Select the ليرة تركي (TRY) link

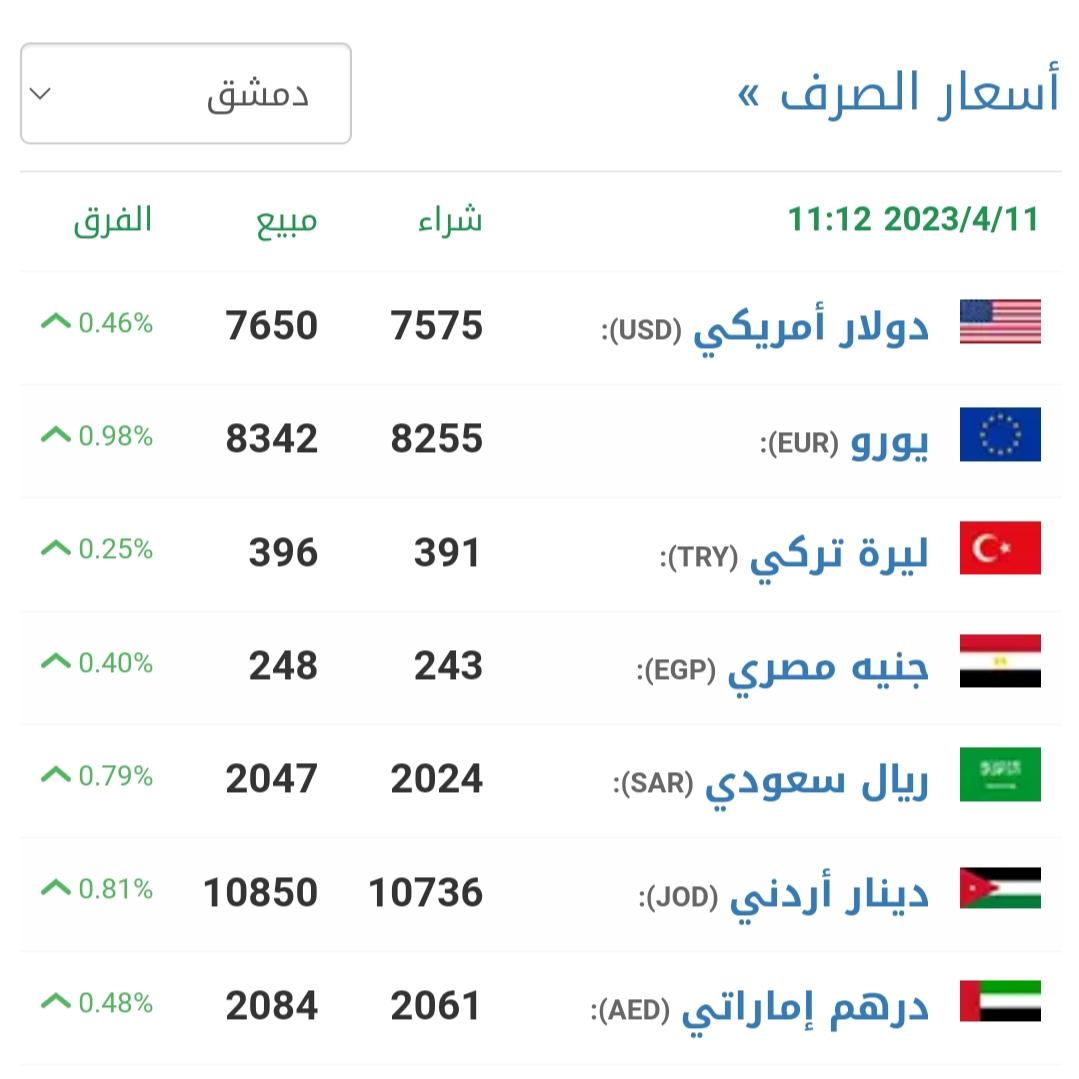point(838,553)
